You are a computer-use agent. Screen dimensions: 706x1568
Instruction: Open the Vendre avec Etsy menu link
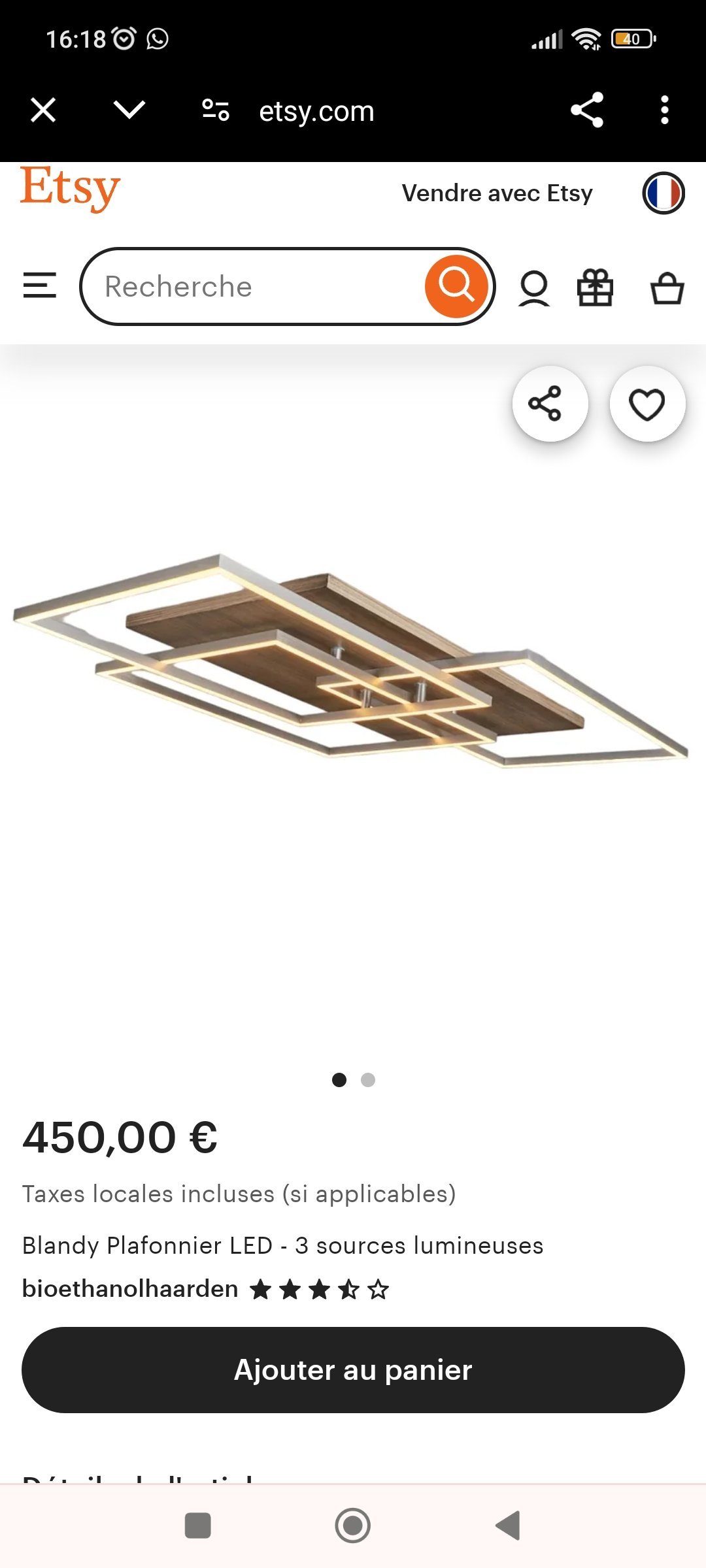(497, 193)
